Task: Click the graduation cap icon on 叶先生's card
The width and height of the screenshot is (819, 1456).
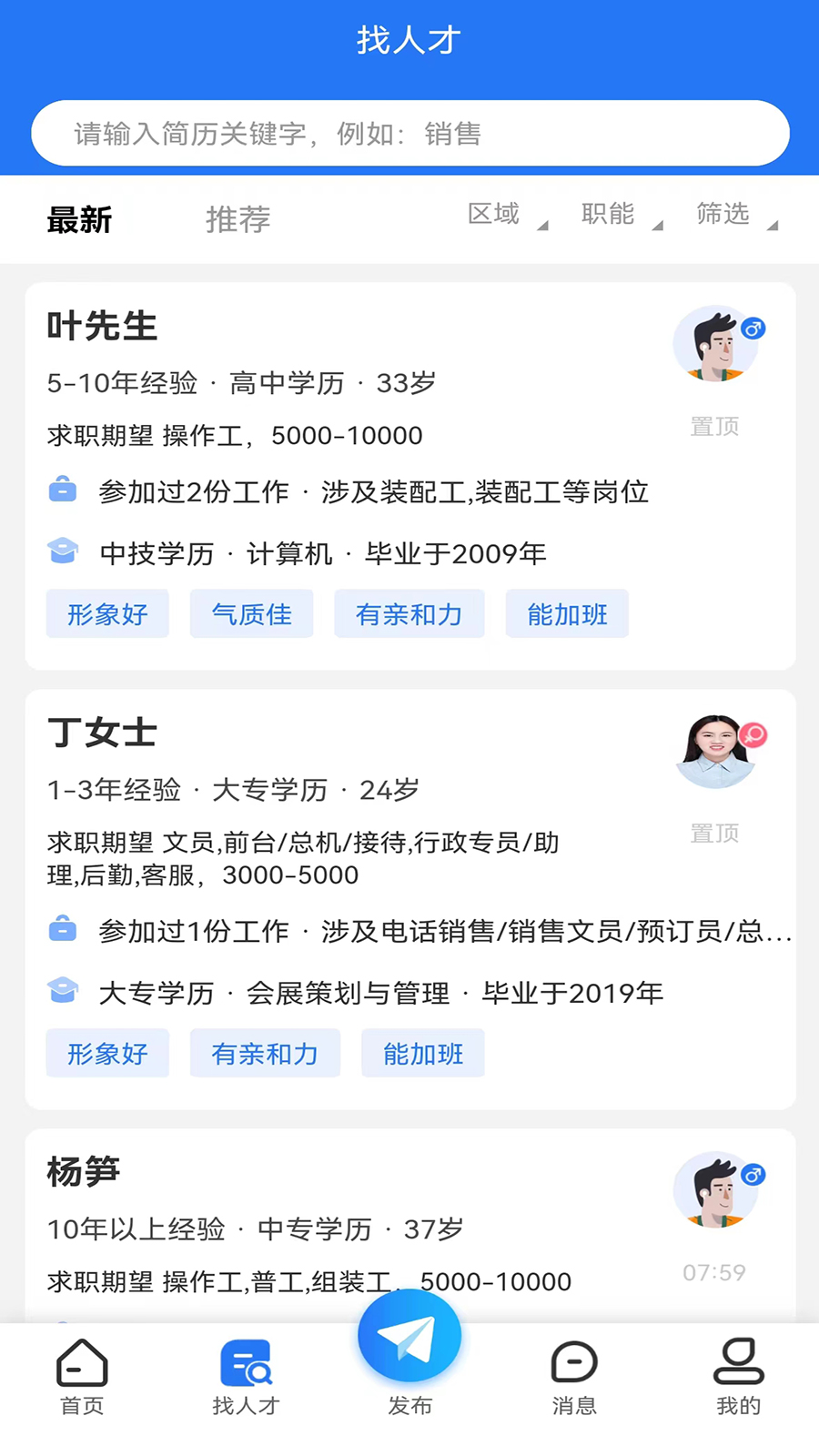Action: [62, 551]
